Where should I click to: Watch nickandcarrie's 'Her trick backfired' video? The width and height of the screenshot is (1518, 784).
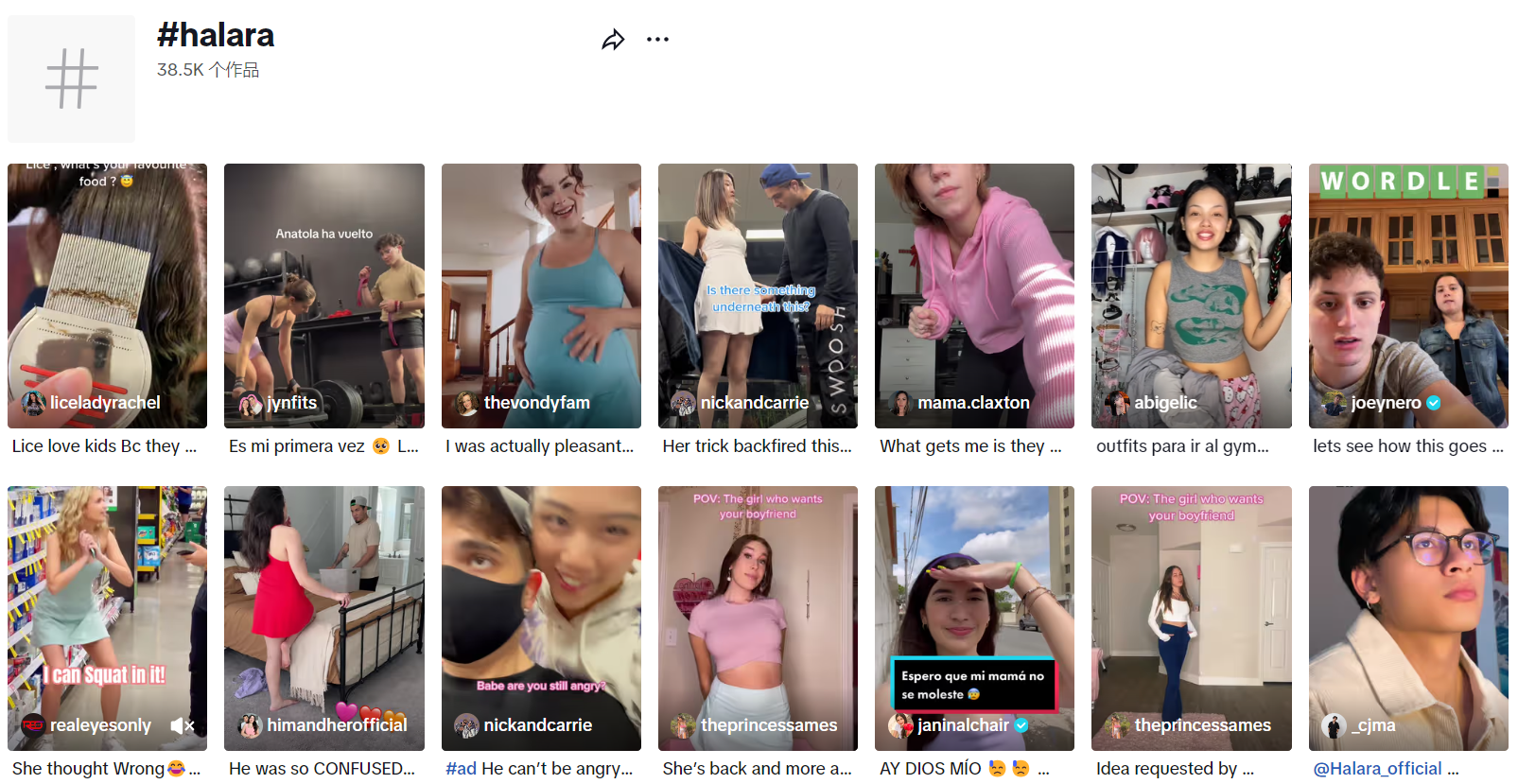click(758, 295)
